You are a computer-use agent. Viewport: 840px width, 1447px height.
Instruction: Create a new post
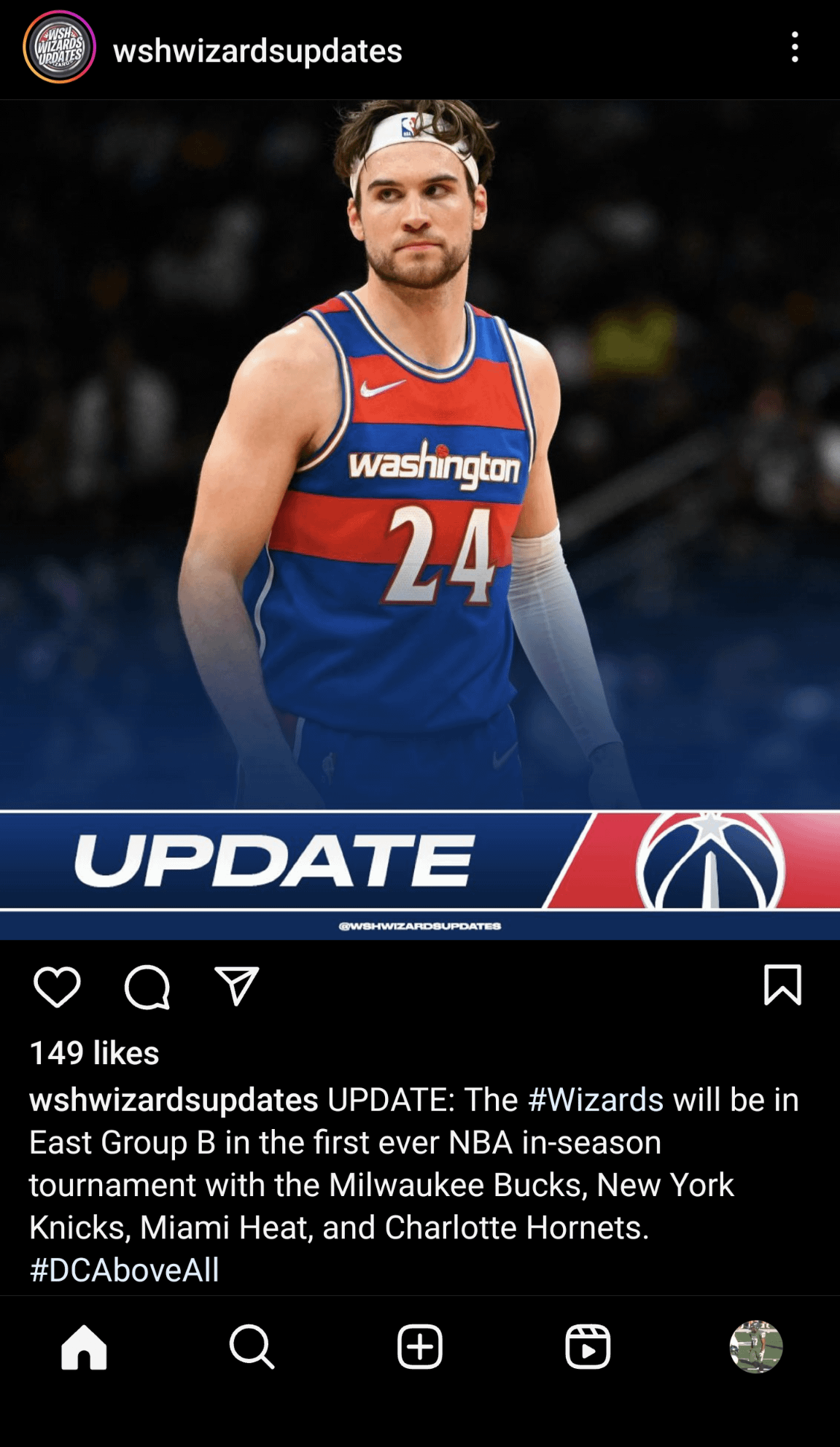click(x=420, y=1346)
